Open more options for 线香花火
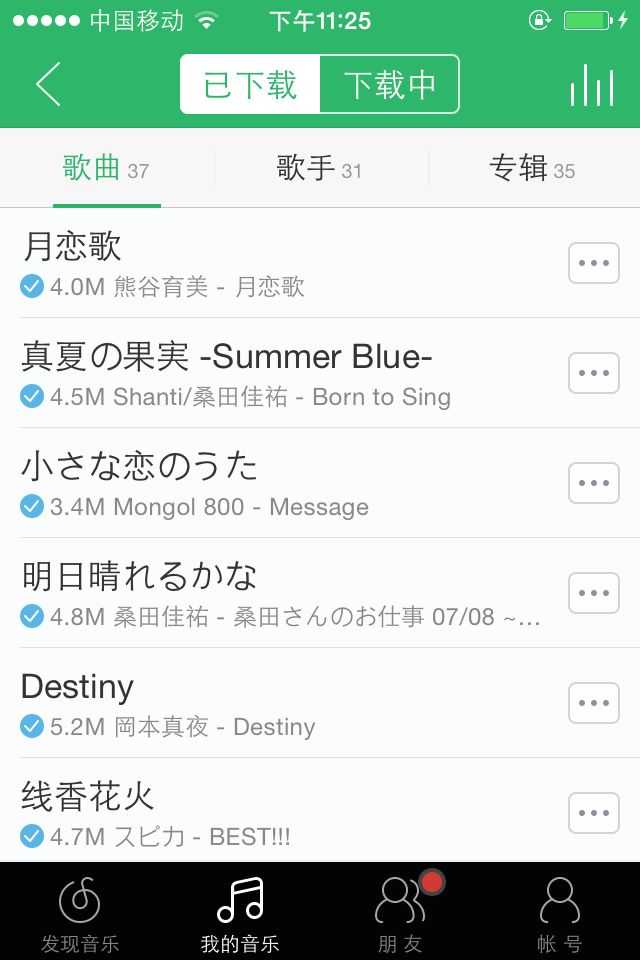This screenshot has height=960, width=640. coord(594,813)
